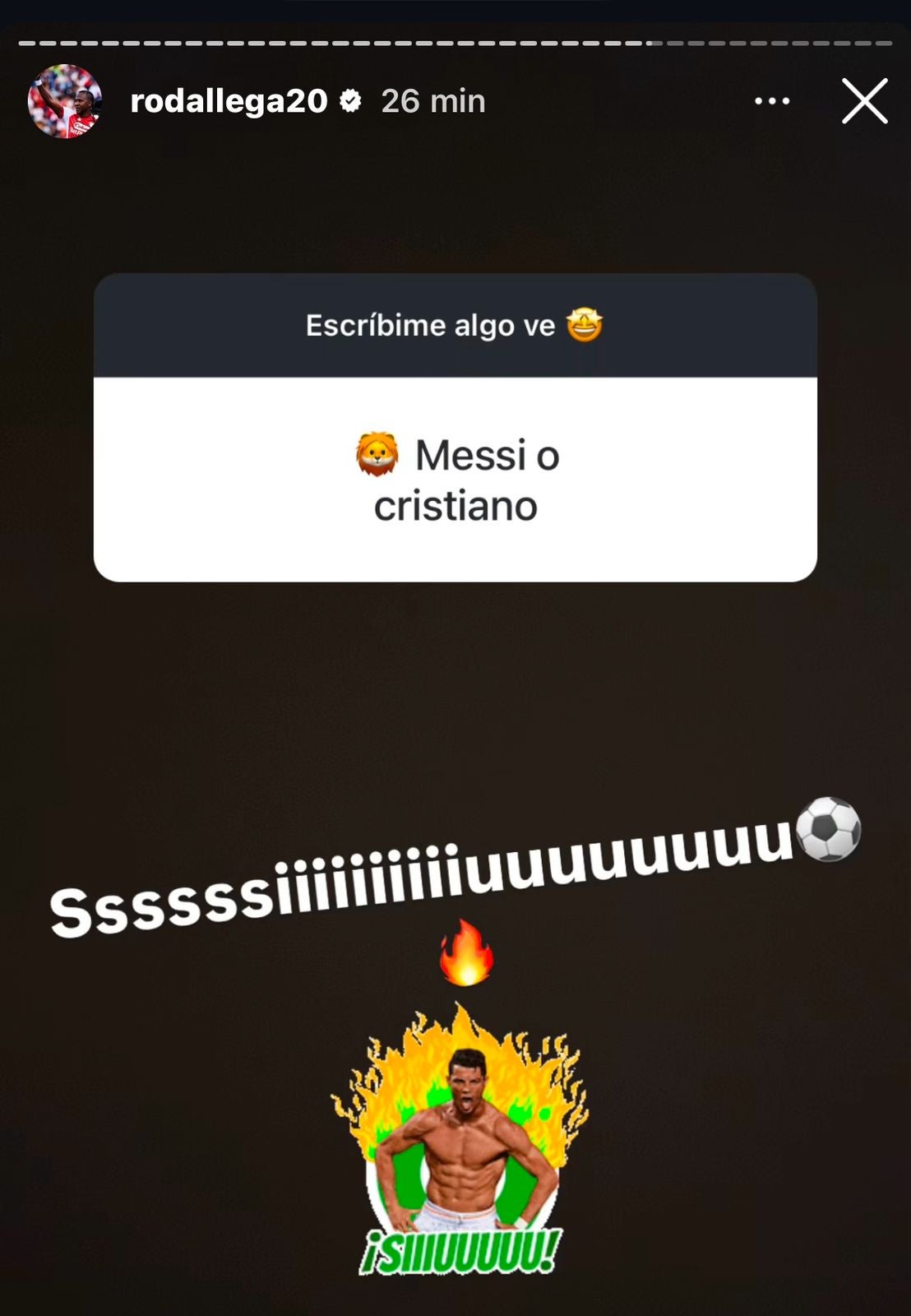Screen dimensions: 911x1316
Task: Close the story viewer
Action: (864, 101)
